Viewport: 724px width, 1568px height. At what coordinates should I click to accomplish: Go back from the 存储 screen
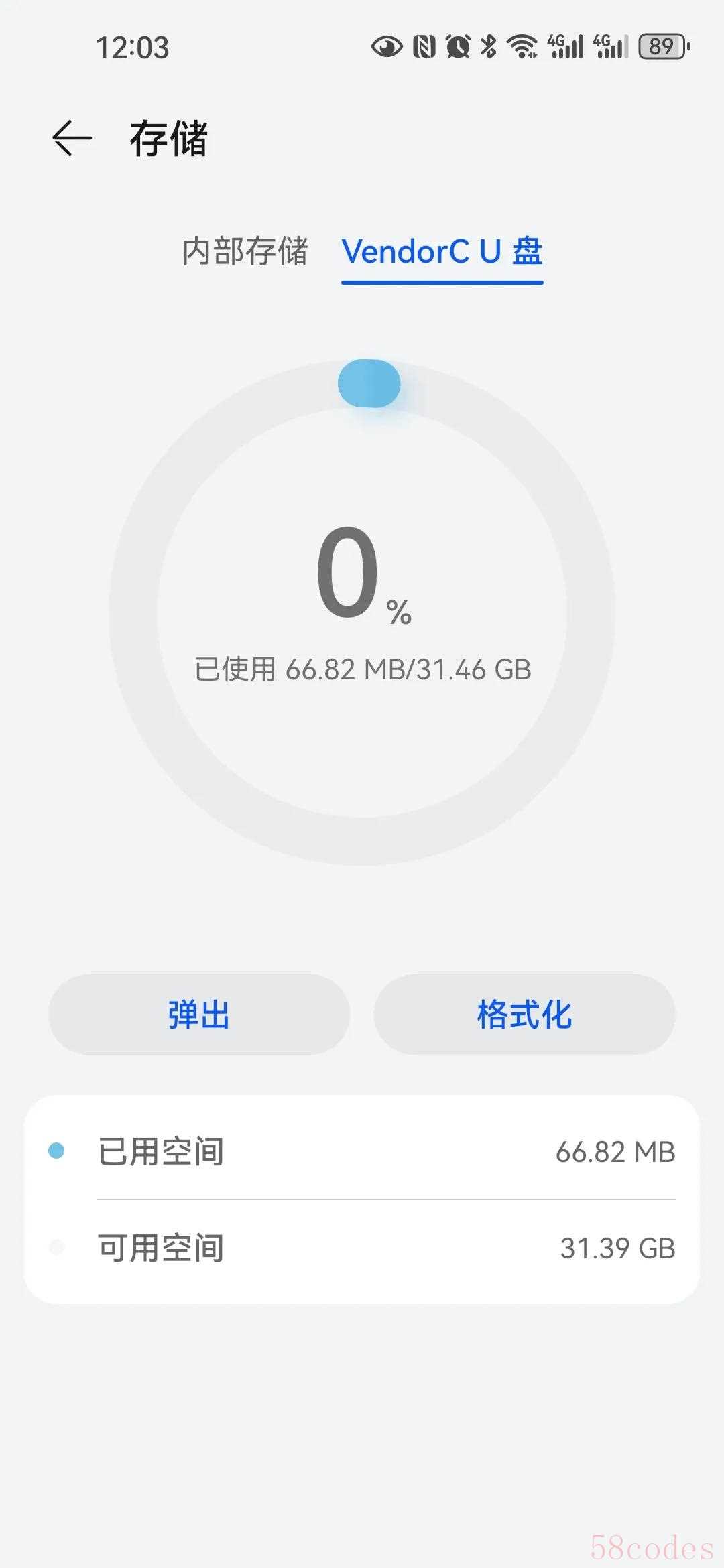pos(72,139)
